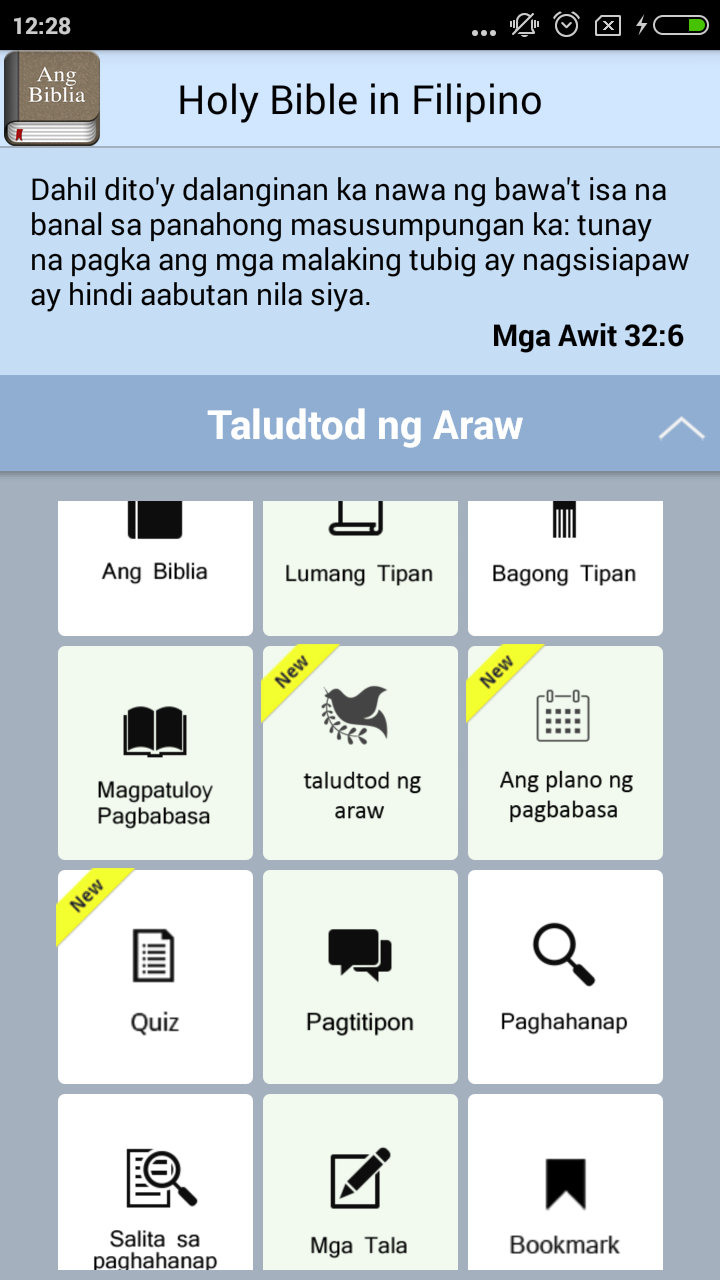Open Ang Biblia tile
The width and height of the screenshot is (720, 1280).
click(155, 567)
